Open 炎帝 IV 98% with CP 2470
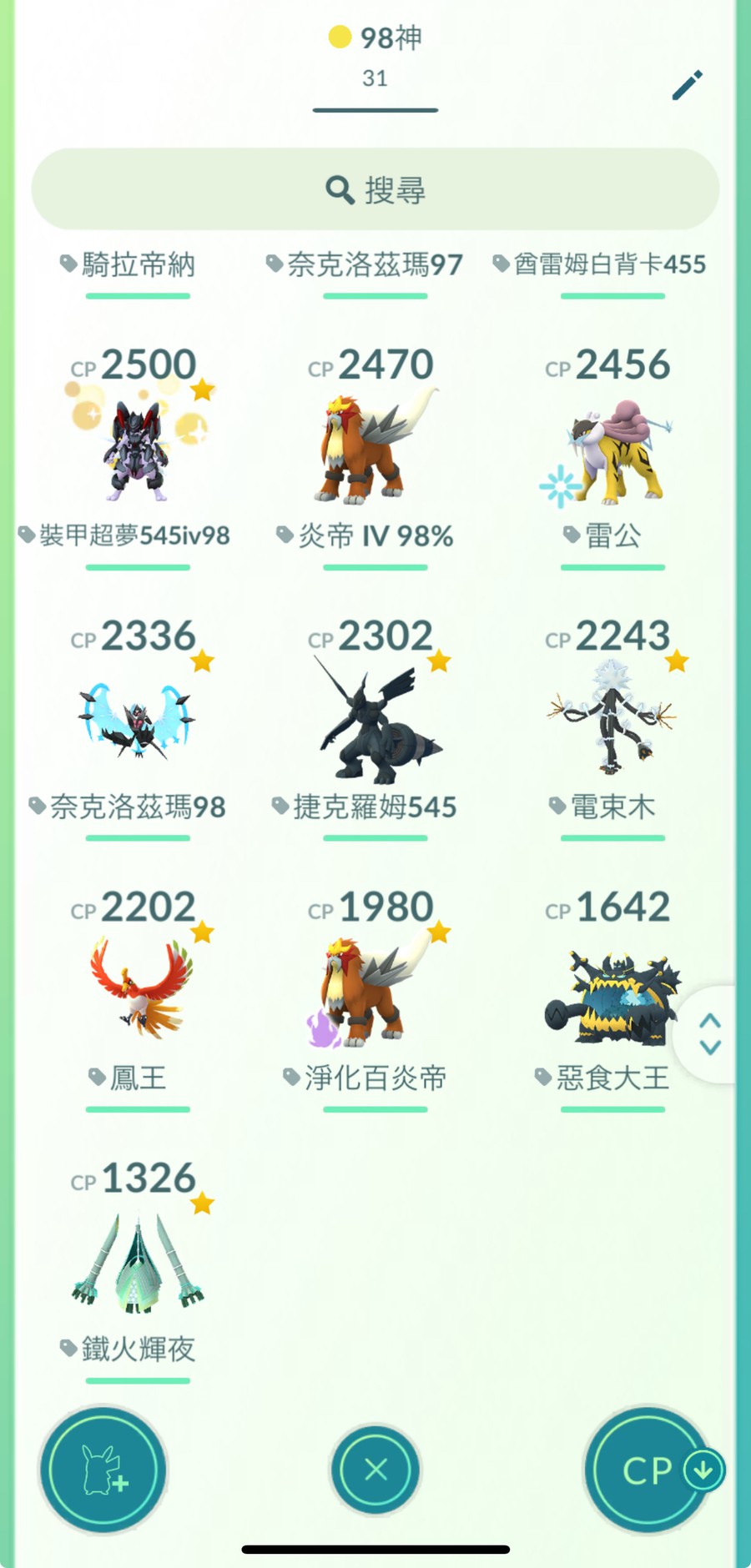751x1568 pixels. coord(375,450)
